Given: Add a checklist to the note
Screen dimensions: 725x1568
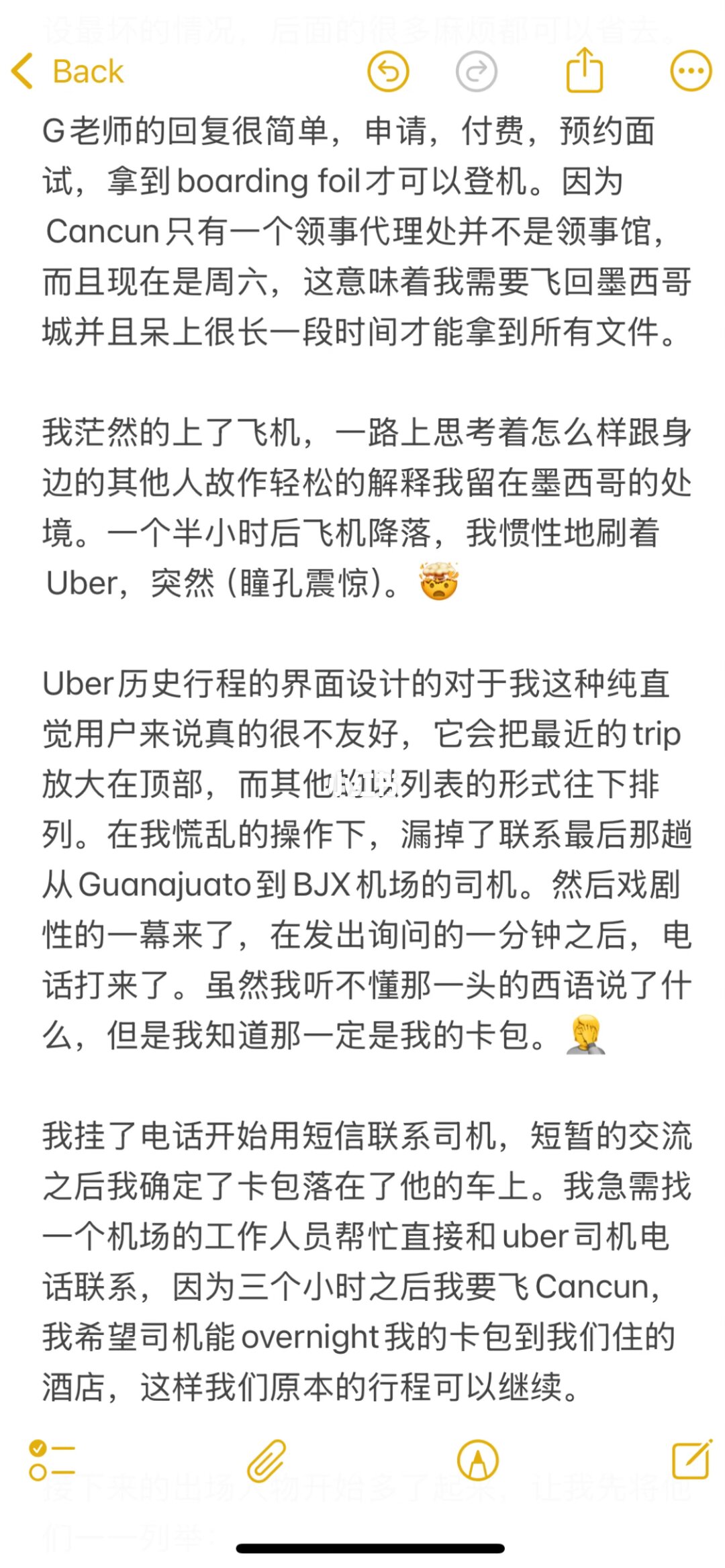Looking at the screenshot, I should click(x=51, y=1461).
